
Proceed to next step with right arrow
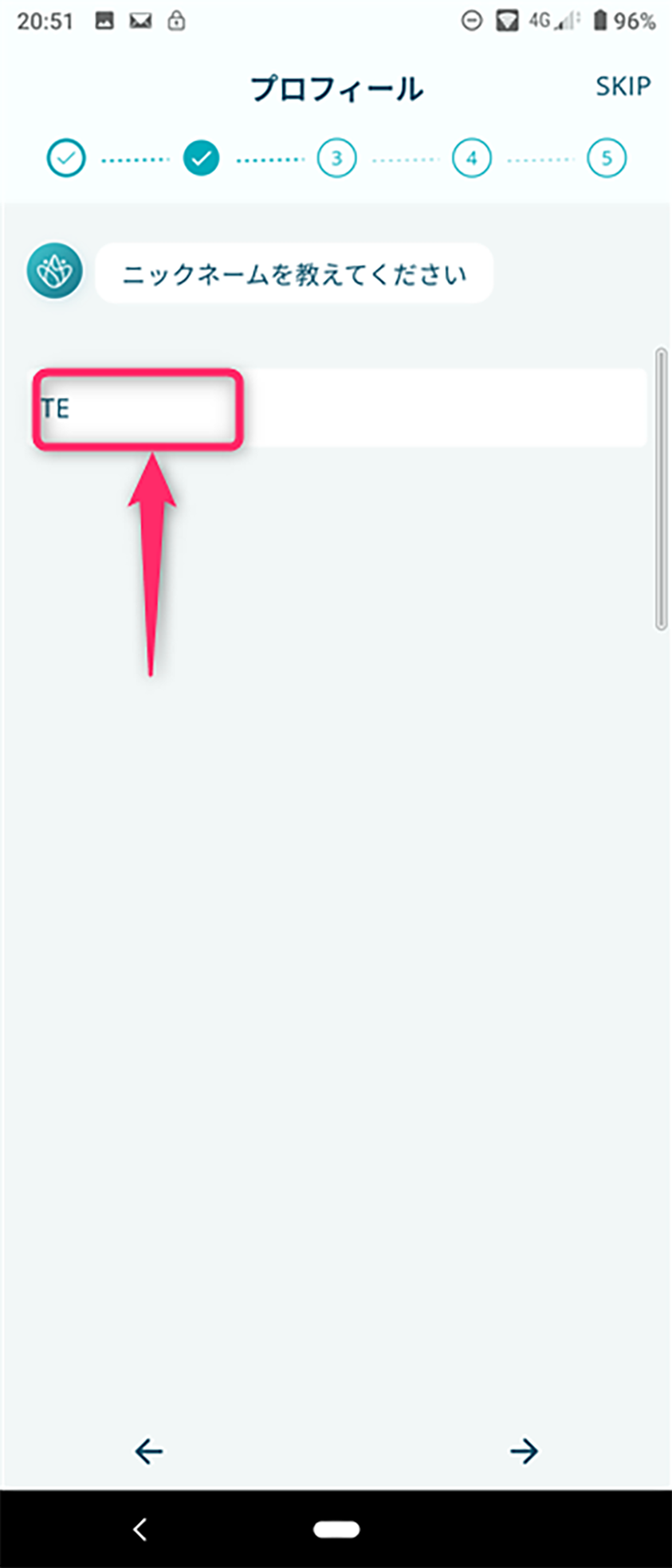click(524, 1451)
